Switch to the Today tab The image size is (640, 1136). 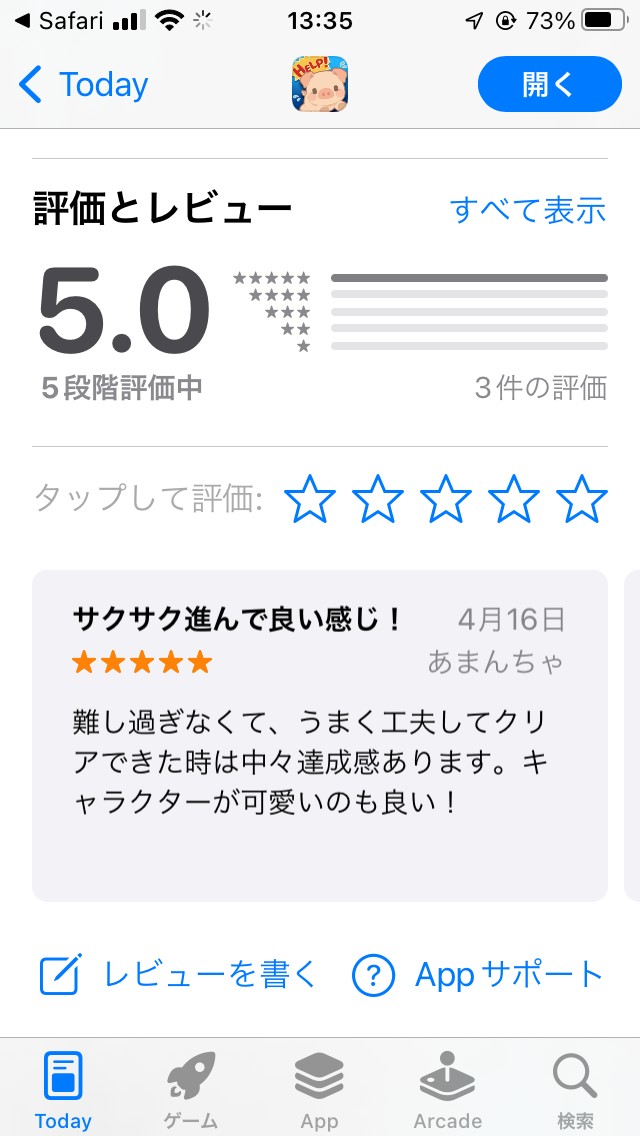click(x=63, y=1089)
